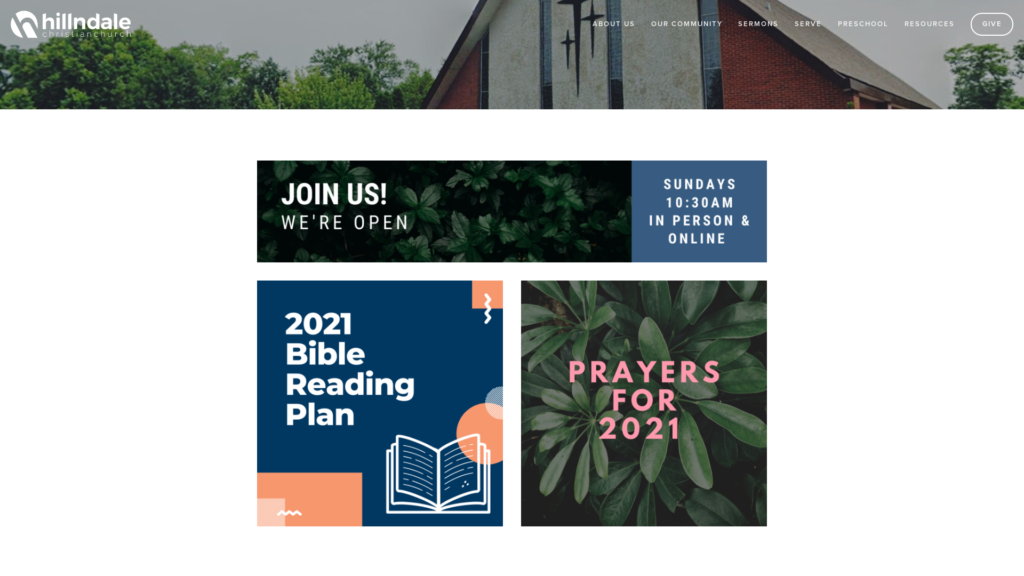Viewport: 1024px width, 576px height.
Task: Open the Prayers for 2021 tile
Action: coord(643,403)
